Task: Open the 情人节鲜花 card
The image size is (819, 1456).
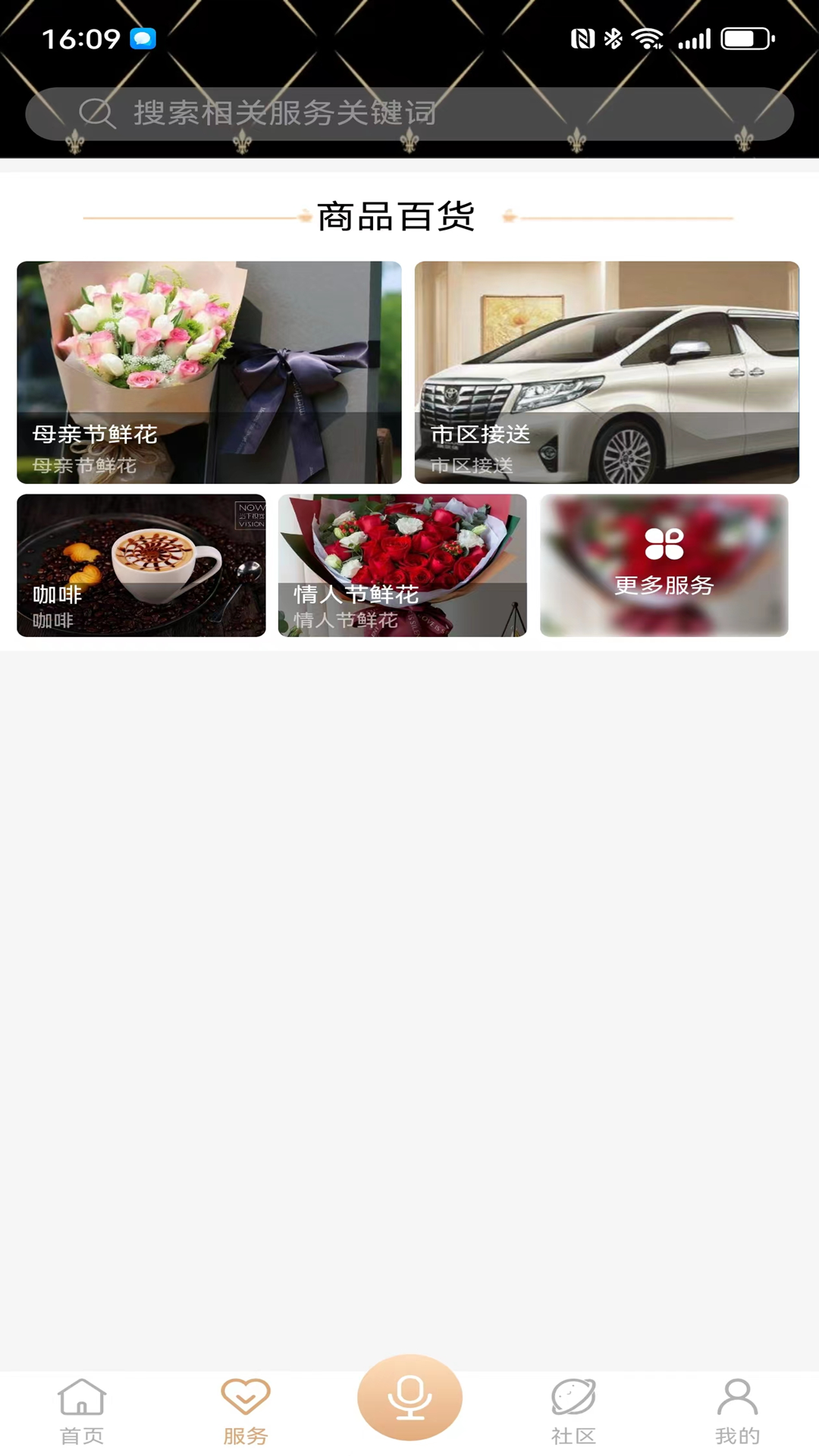Action: click(402, 565)
